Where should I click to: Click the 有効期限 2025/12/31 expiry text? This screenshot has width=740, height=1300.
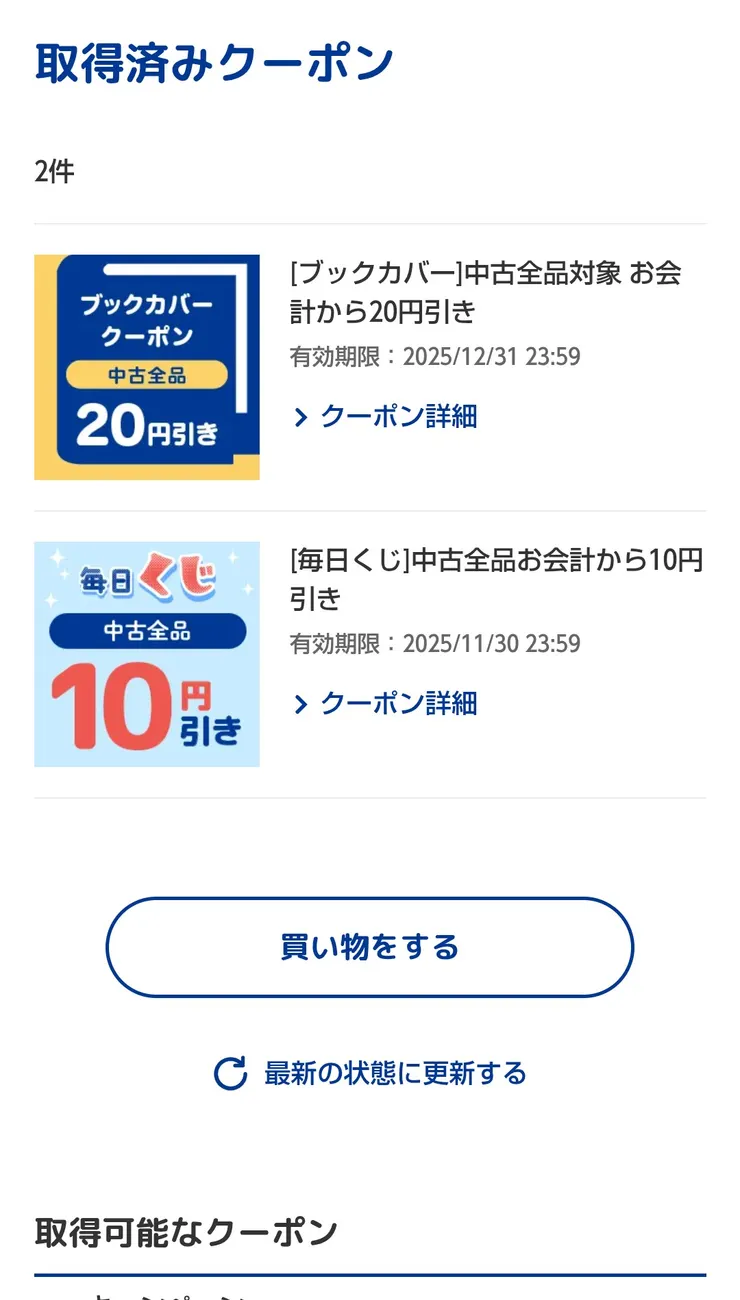click(432, 356)
